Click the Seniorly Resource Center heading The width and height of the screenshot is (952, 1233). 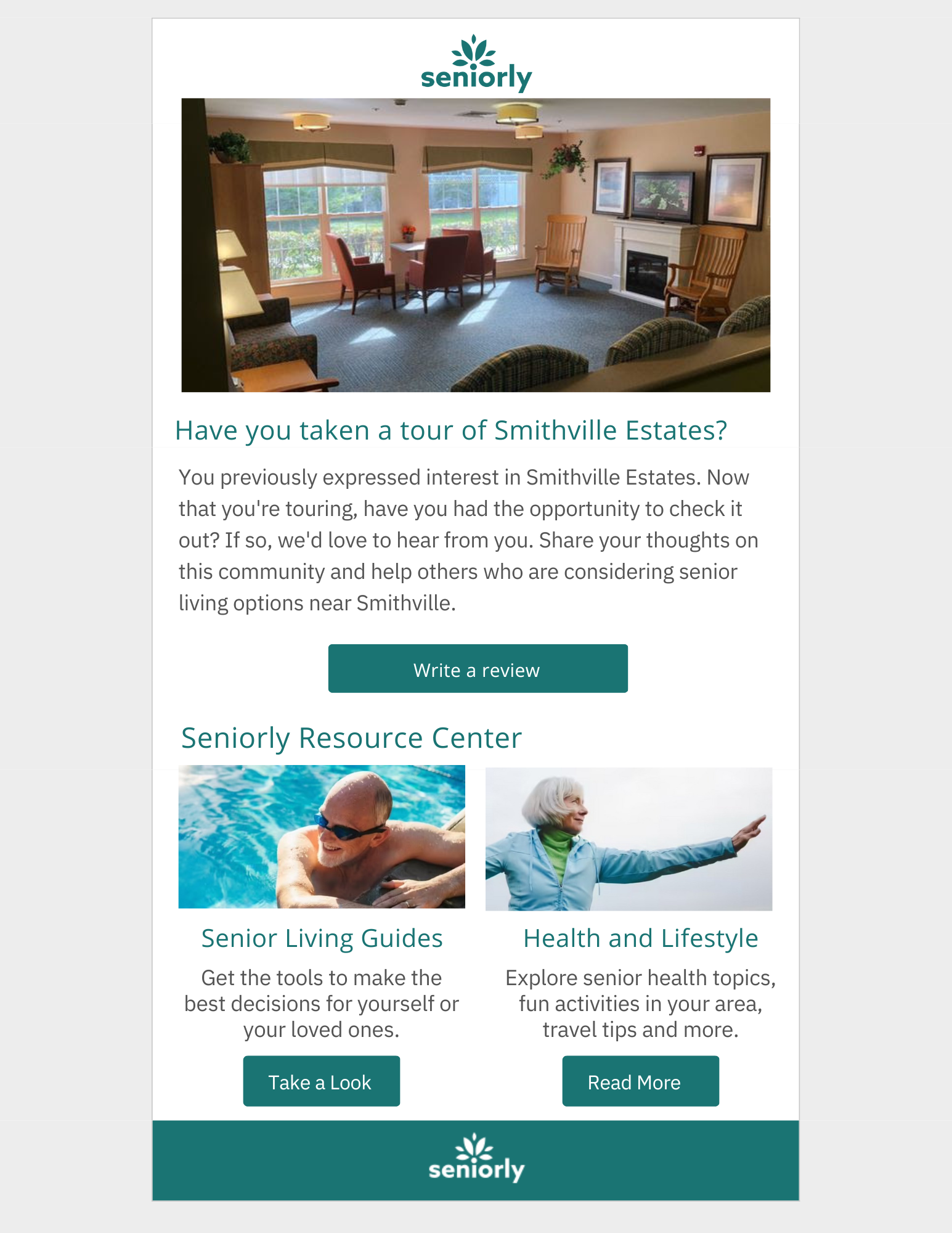(350, 737)
